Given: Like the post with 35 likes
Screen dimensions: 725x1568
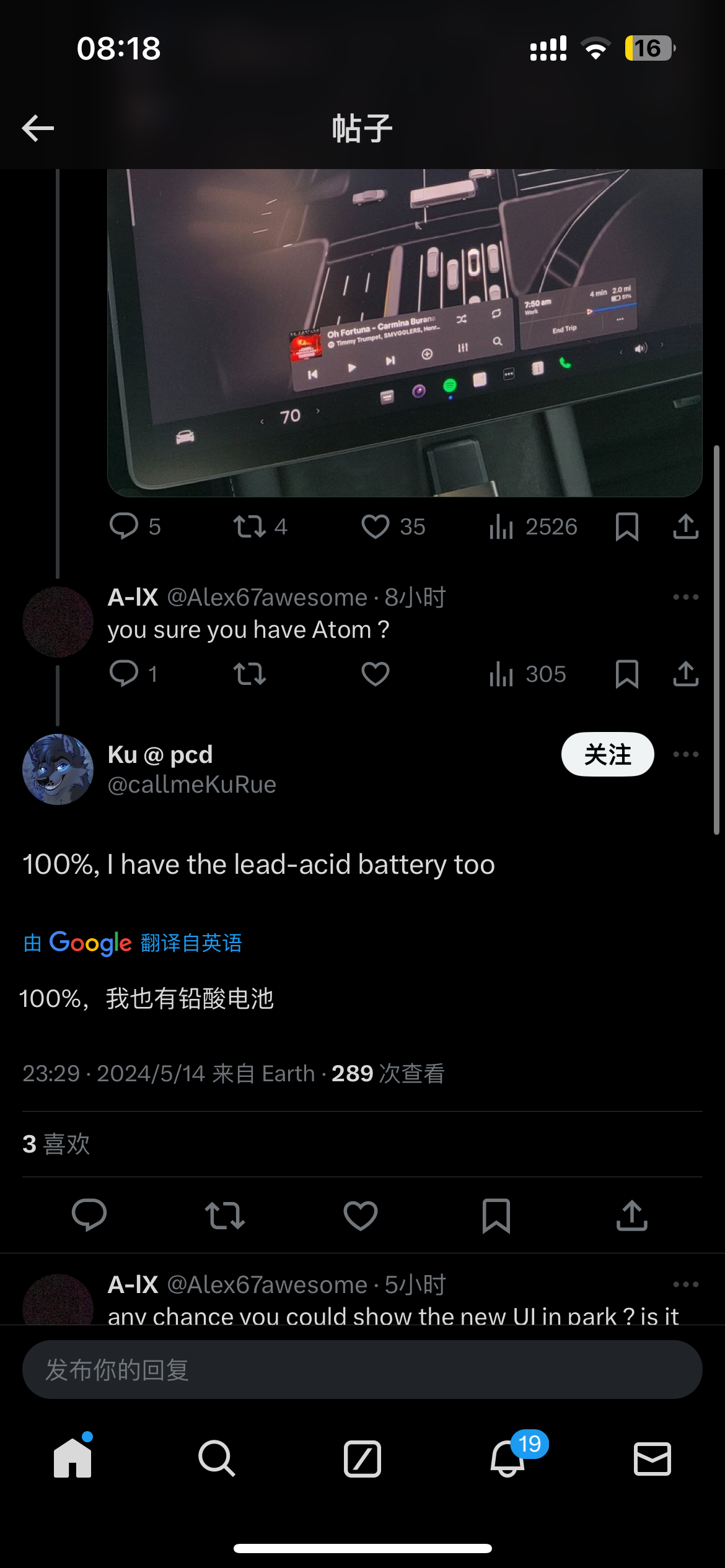Looking at the screenshot, I should point(376,527).
